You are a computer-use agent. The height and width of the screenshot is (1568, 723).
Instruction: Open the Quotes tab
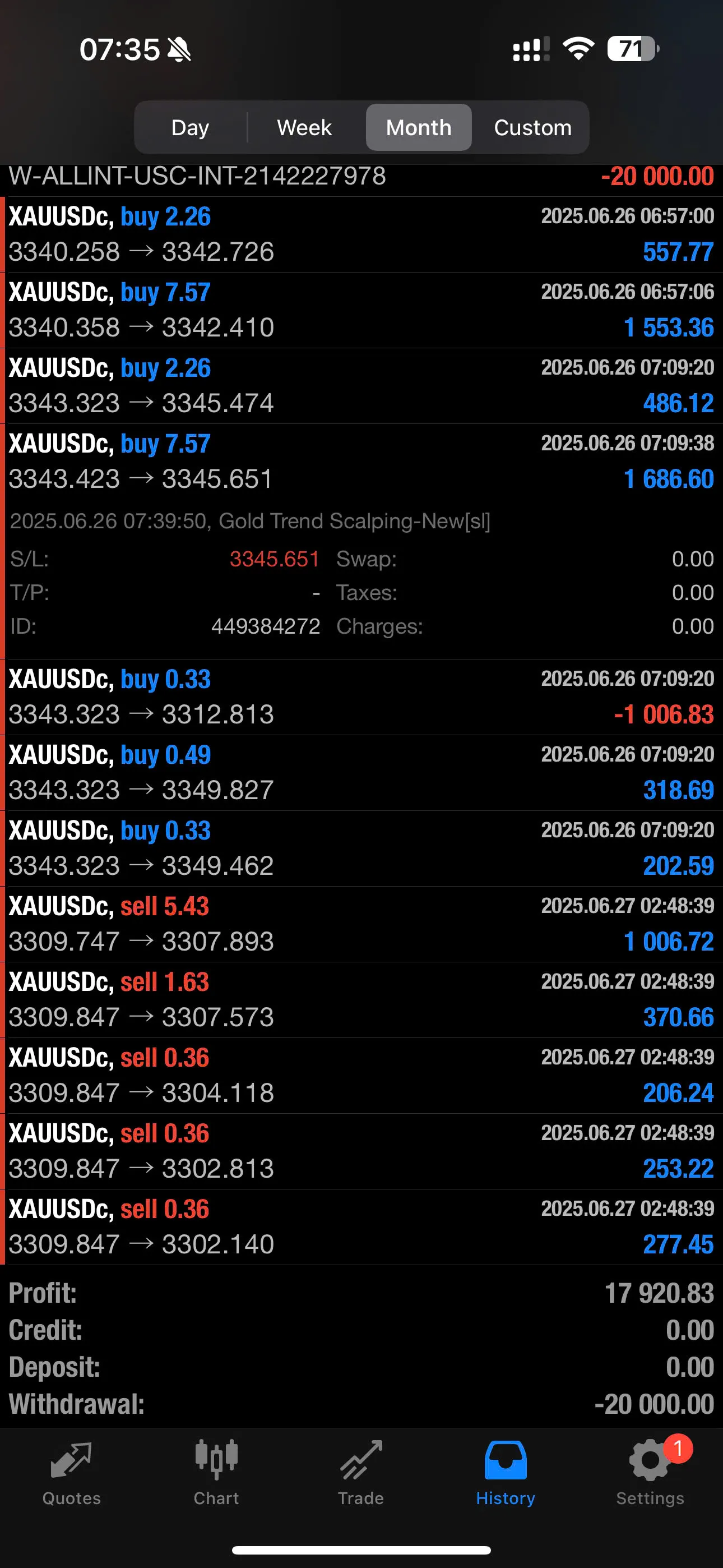pos(71,1472)
